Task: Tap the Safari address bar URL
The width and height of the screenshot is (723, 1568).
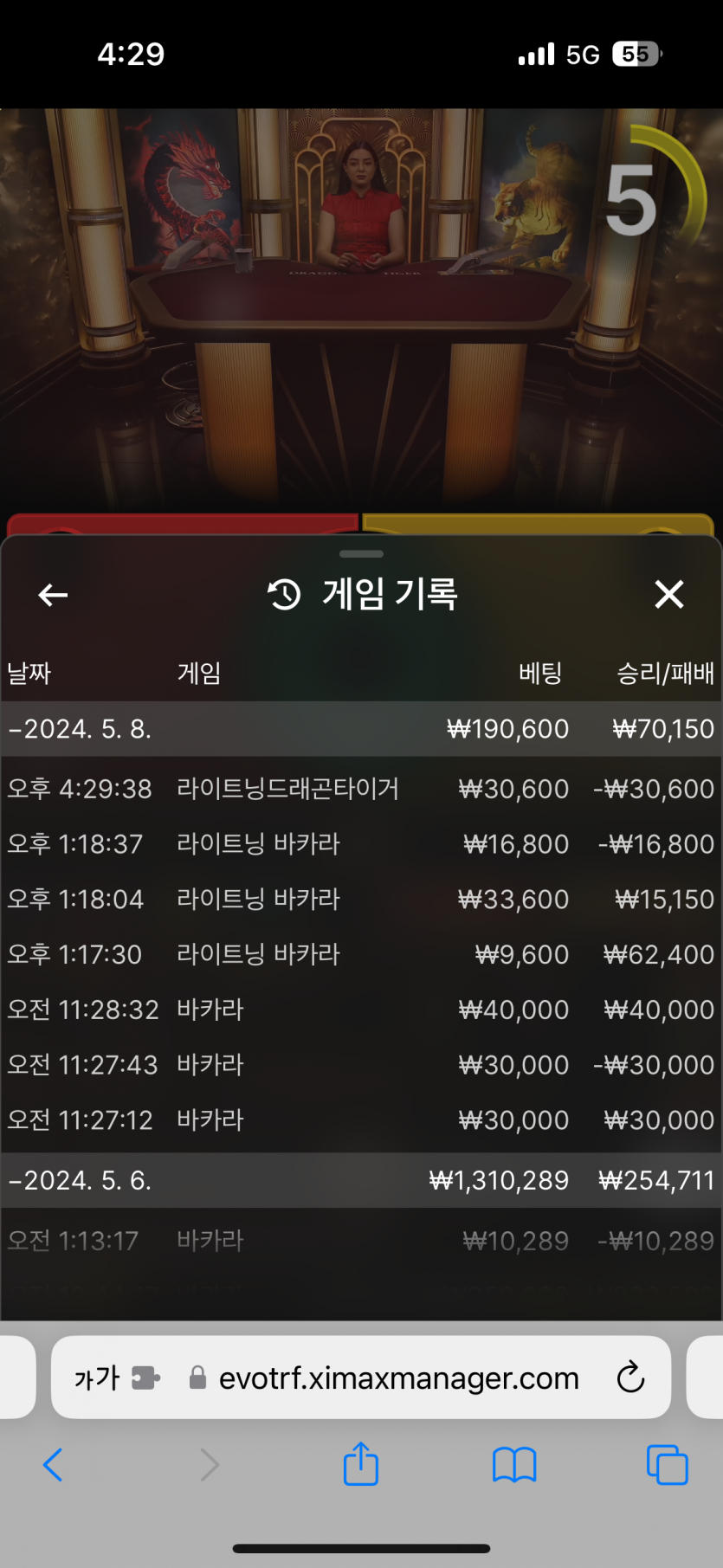Action: tap(398, 1378)
